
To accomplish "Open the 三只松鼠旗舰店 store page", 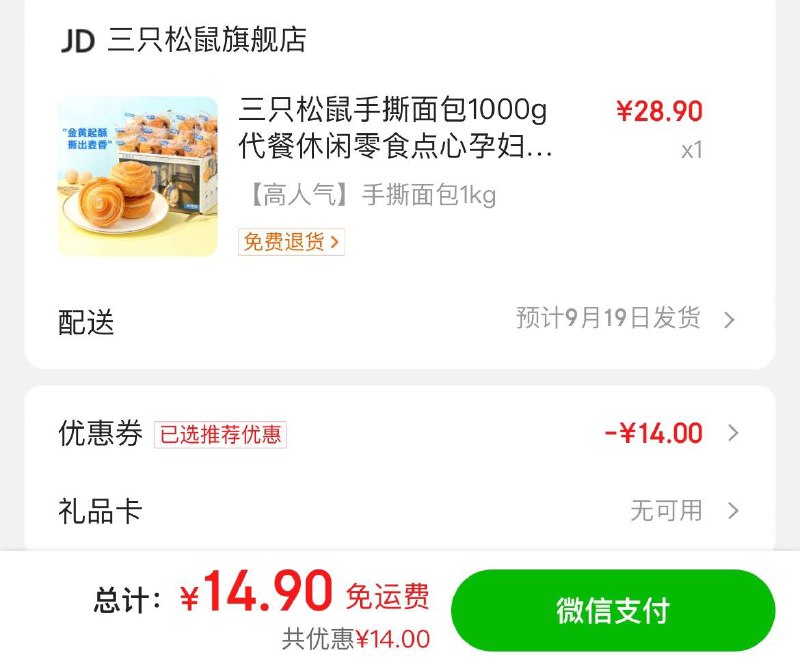I will coord(206,40).
